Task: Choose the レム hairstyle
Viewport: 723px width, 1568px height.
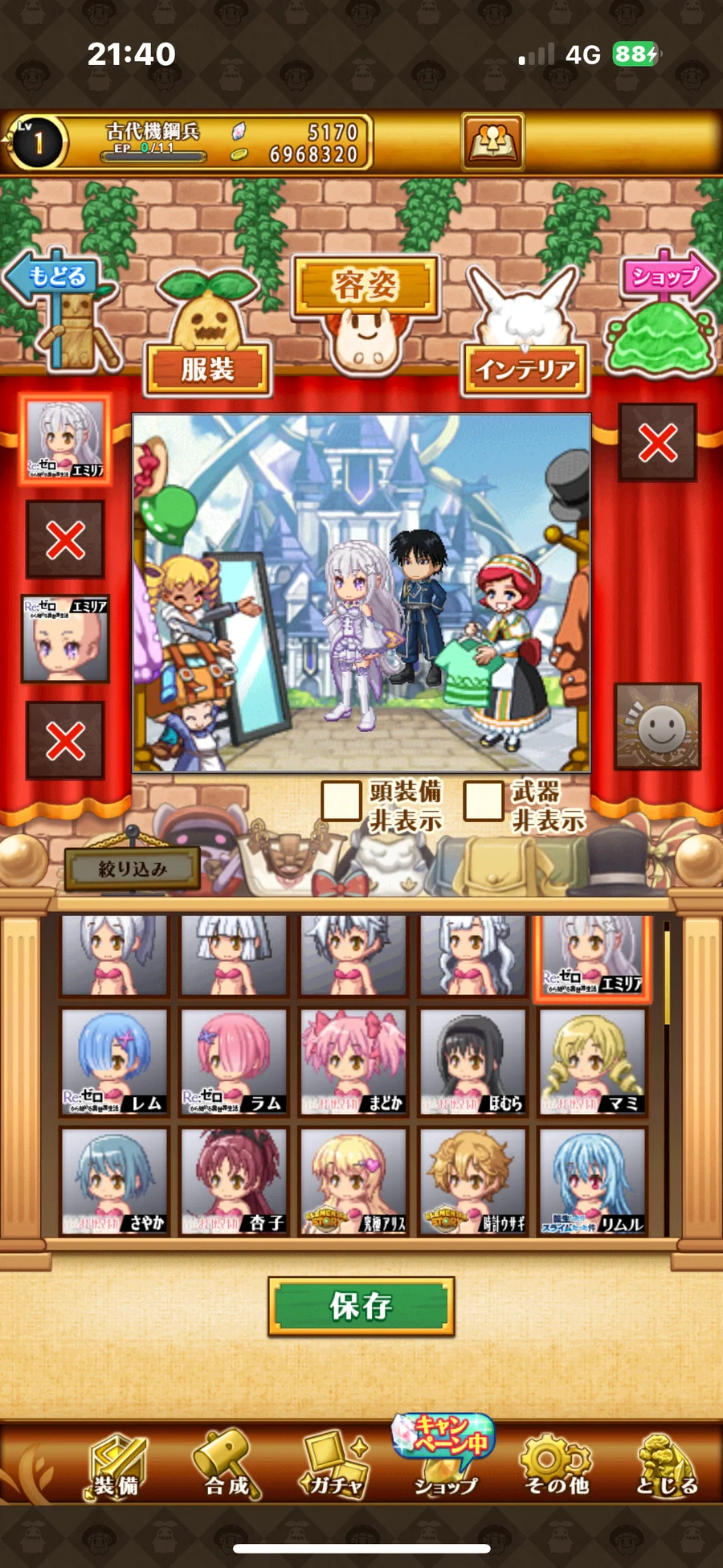Action: point(114,1062)
